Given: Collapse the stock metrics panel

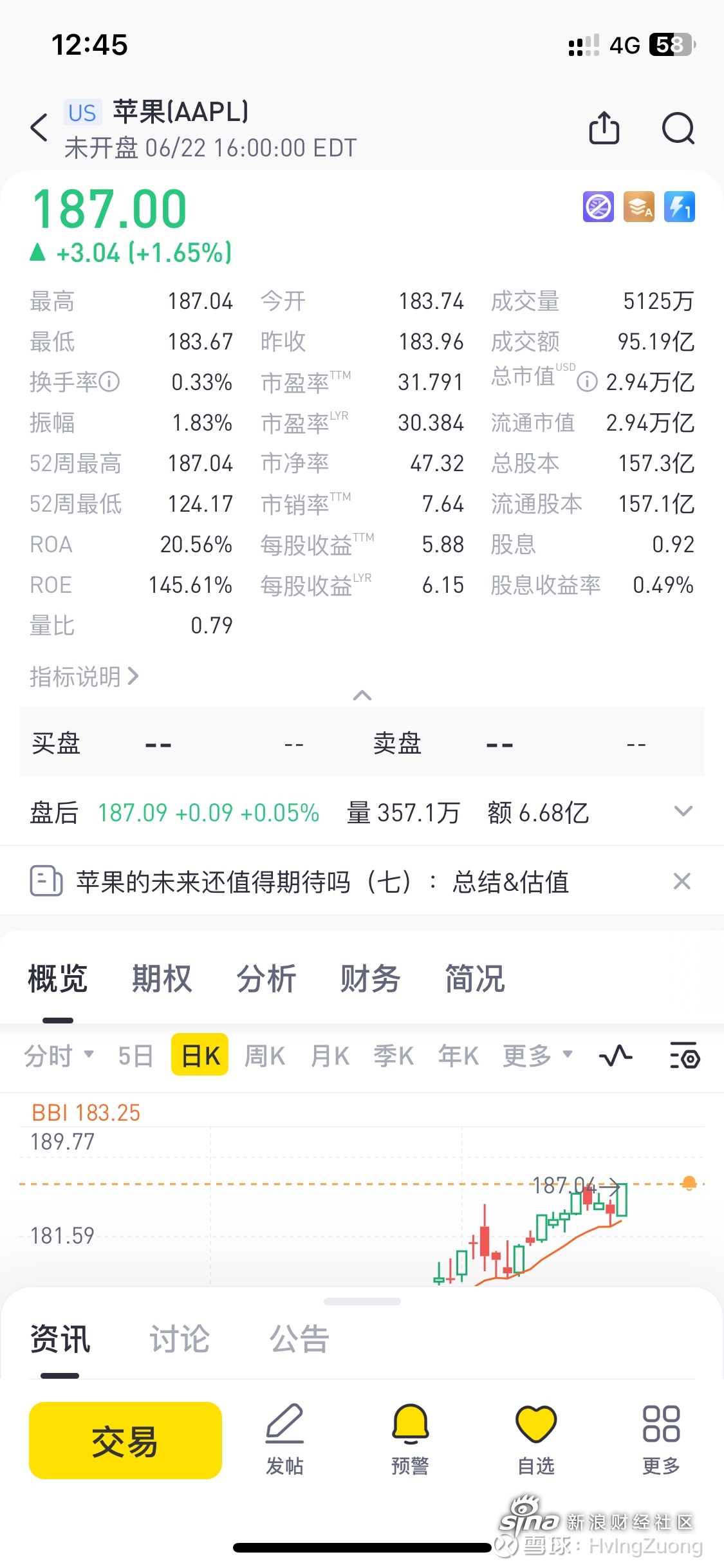Looking at the screenshot, I should (x=362, y=695).
